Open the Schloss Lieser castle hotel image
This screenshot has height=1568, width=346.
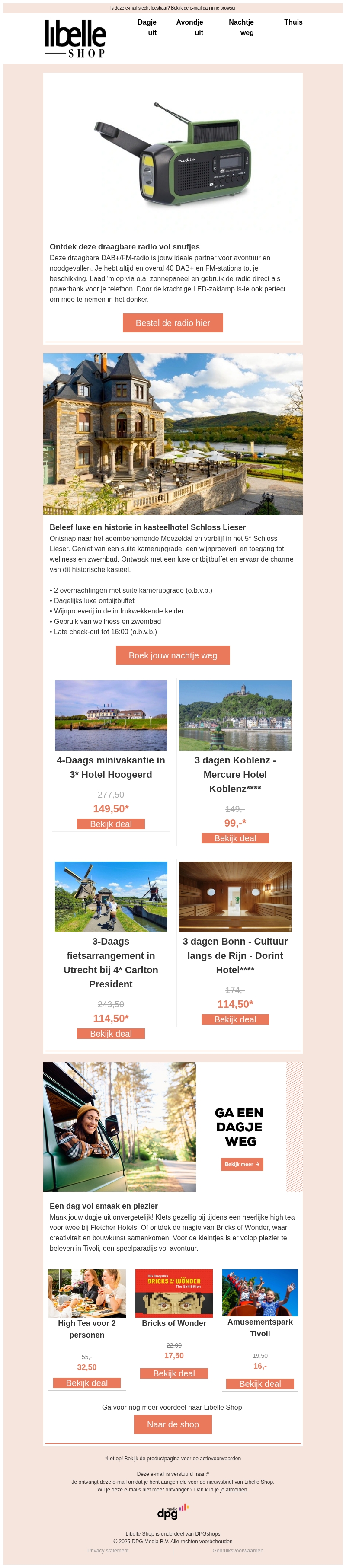point(173,434)
